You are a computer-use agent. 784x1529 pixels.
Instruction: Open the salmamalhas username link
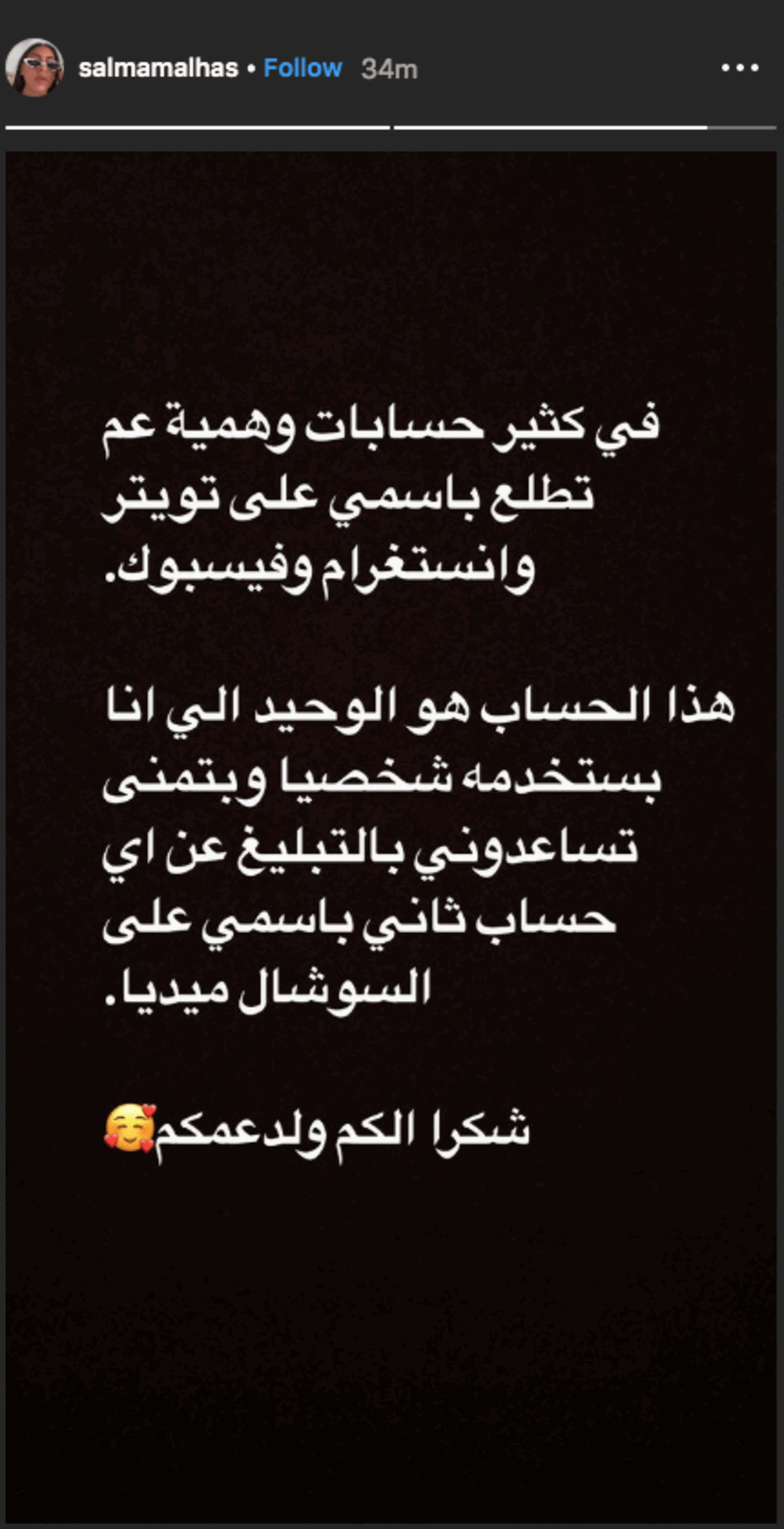coord(158,69)
